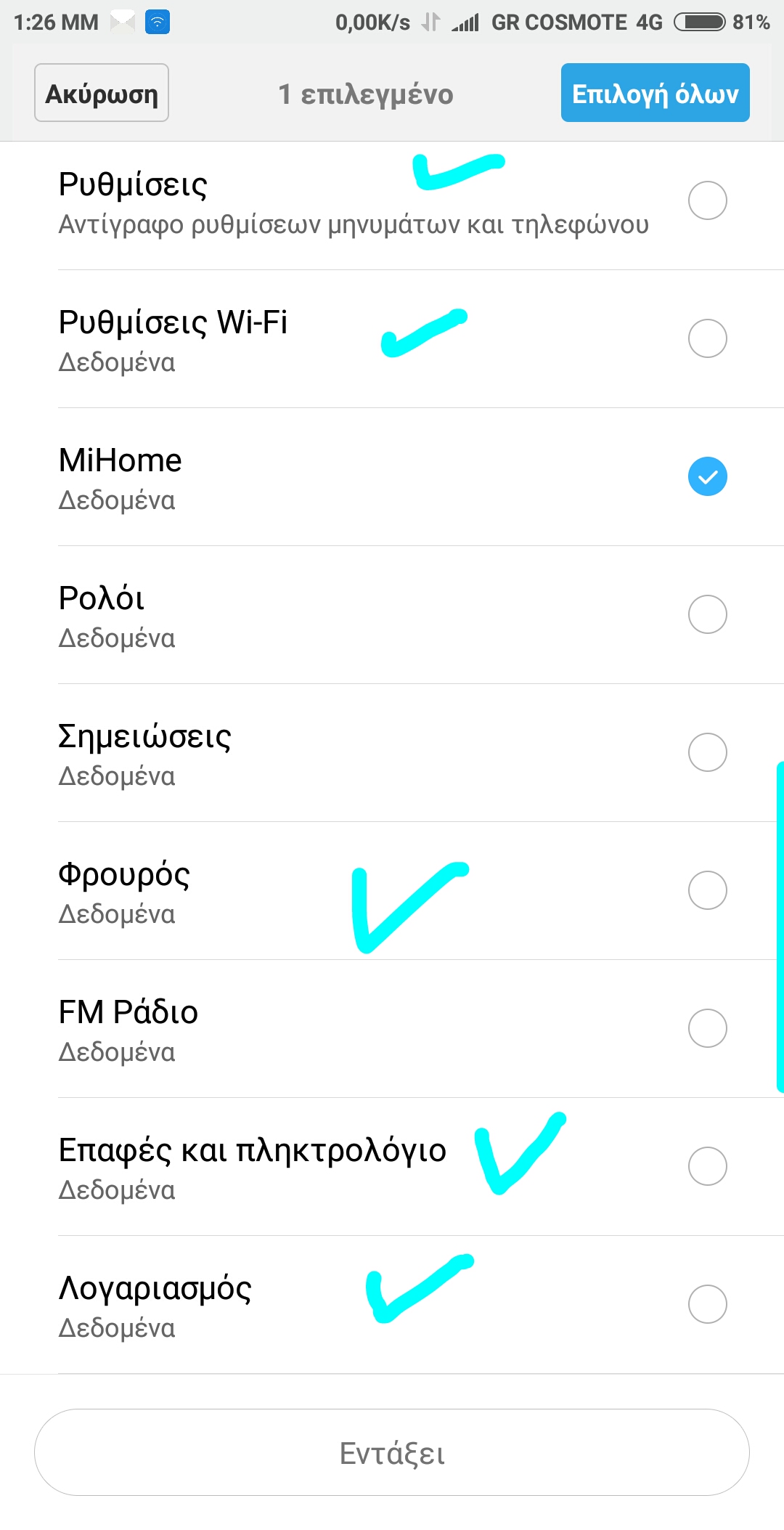
Task: Check the Λογαριασμός item
Action: tap(392, 1305)
